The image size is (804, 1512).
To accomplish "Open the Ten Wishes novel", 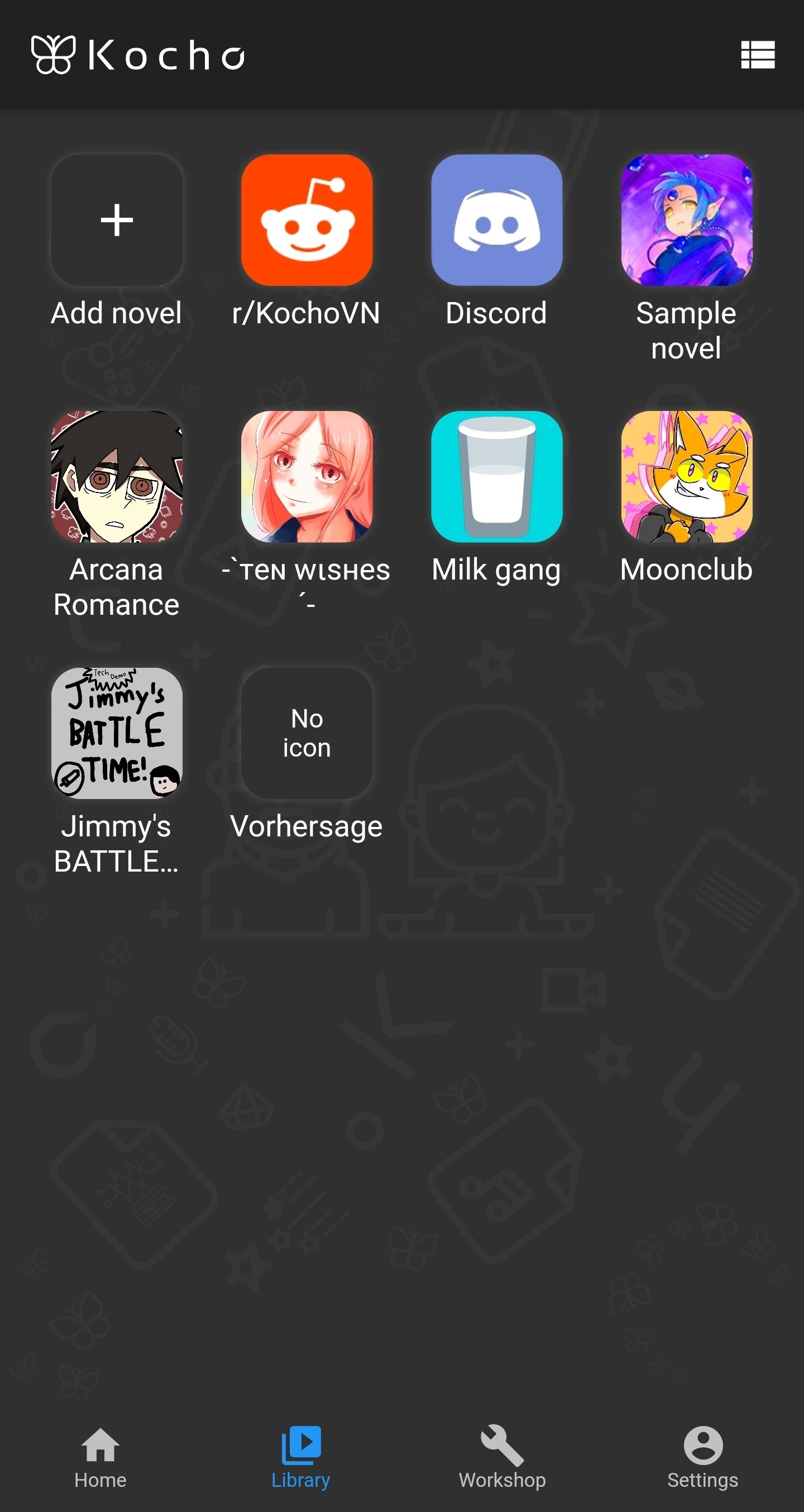I will point(307,477).
